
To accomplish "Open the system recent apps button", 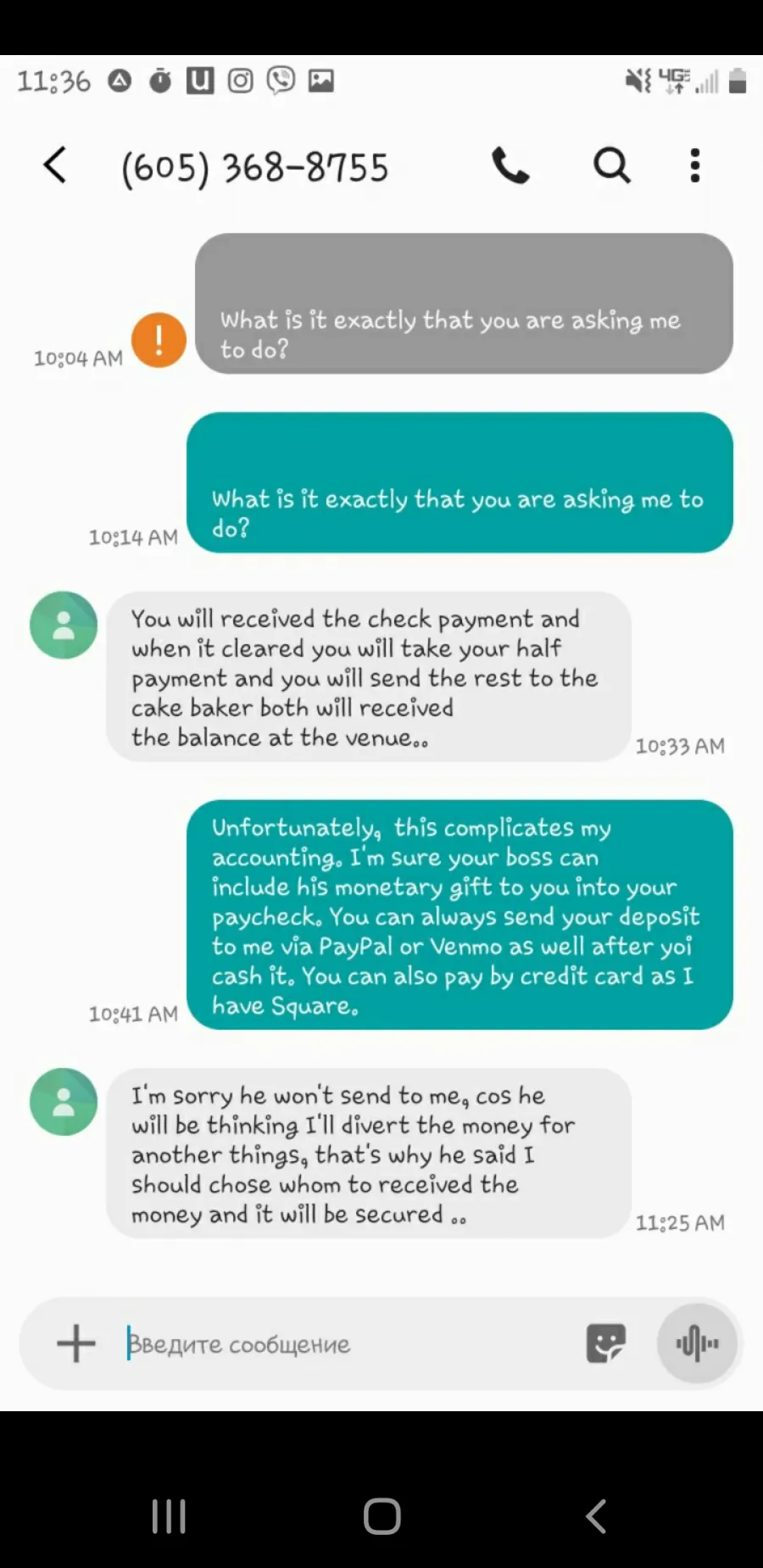I will pyautogui.click(x=169, y=1516).
